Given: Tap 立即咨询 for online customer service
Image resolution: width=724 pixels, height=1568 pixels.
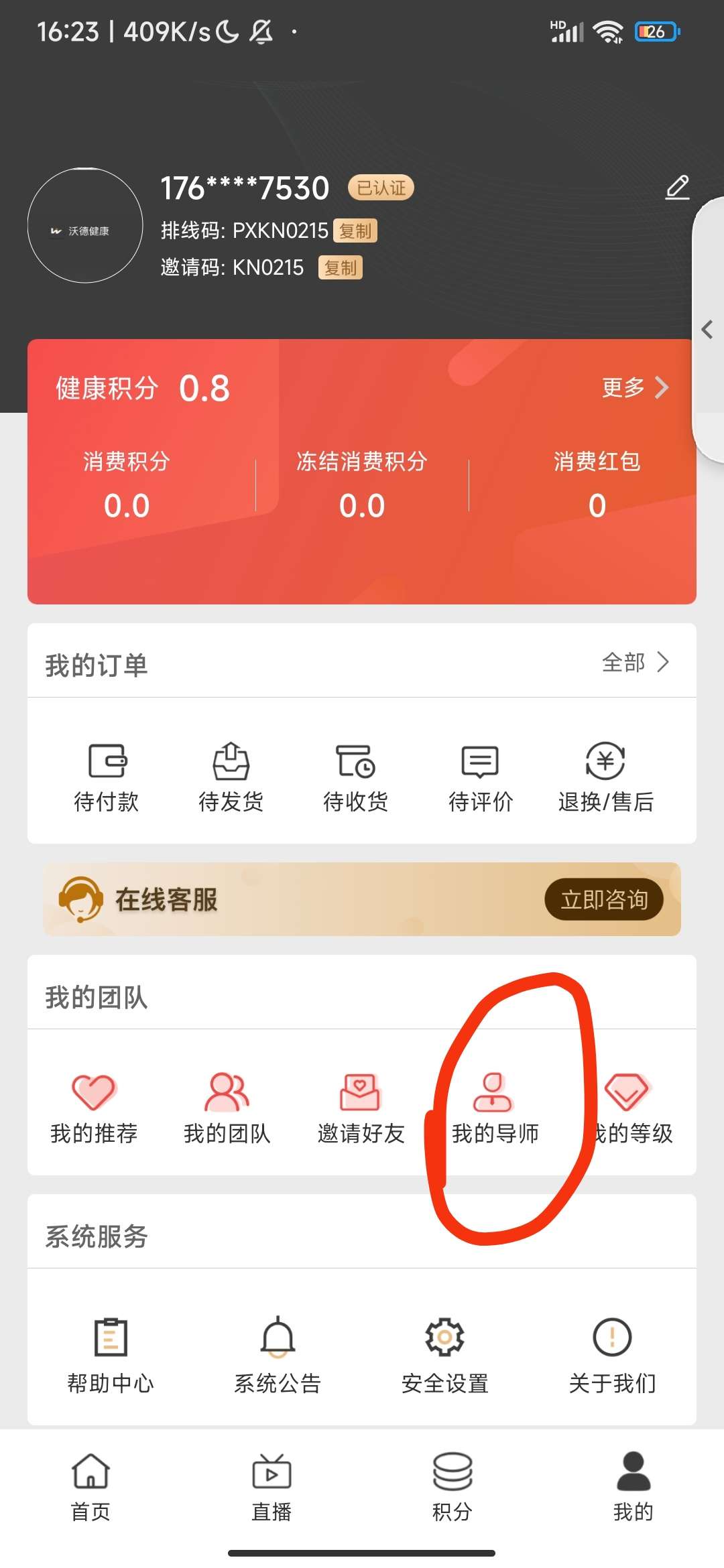Looking at the screenshot, I should click(603, 899).
